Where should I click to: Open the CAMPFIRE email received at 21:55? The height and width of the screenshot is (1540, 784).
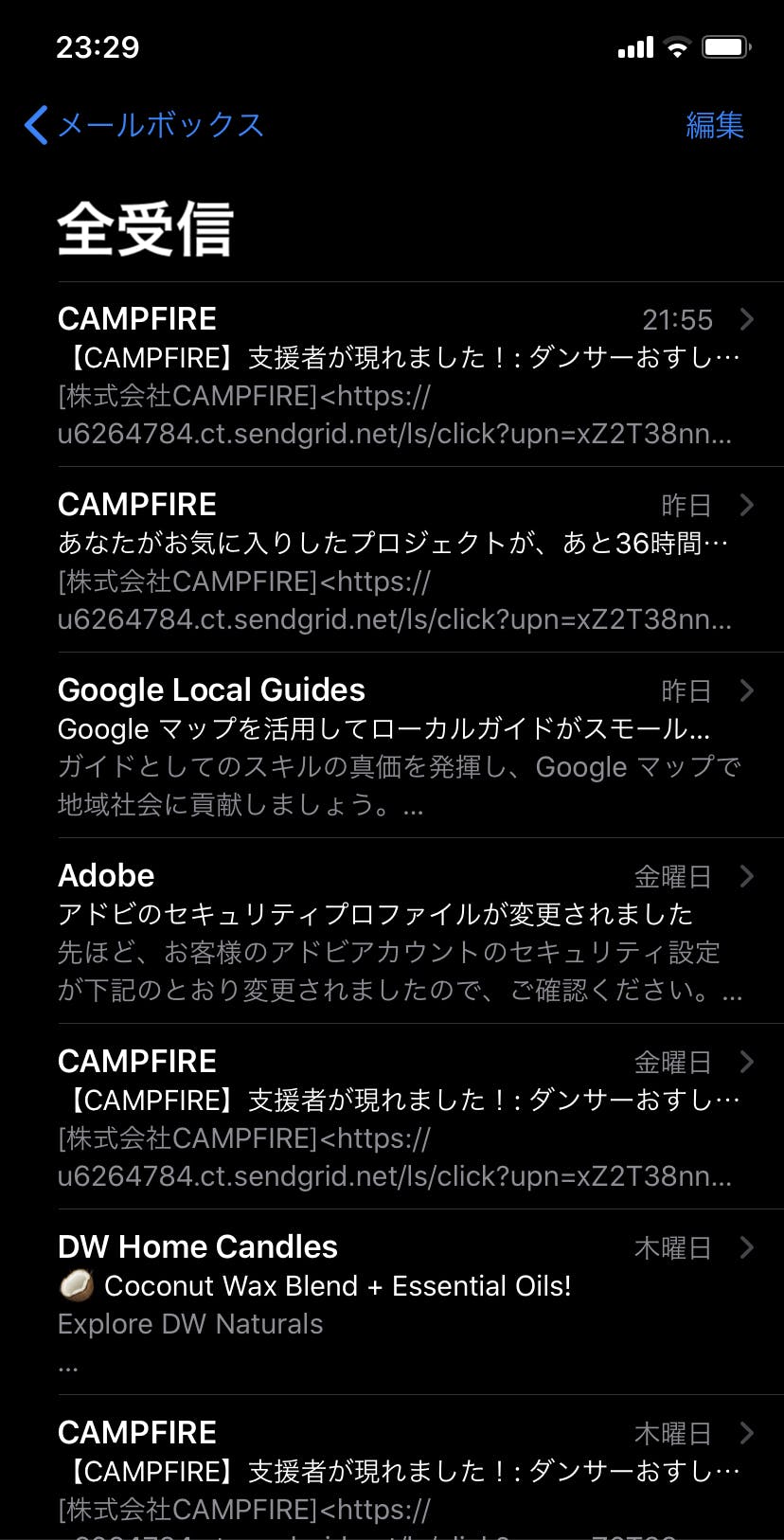(398, 375)
